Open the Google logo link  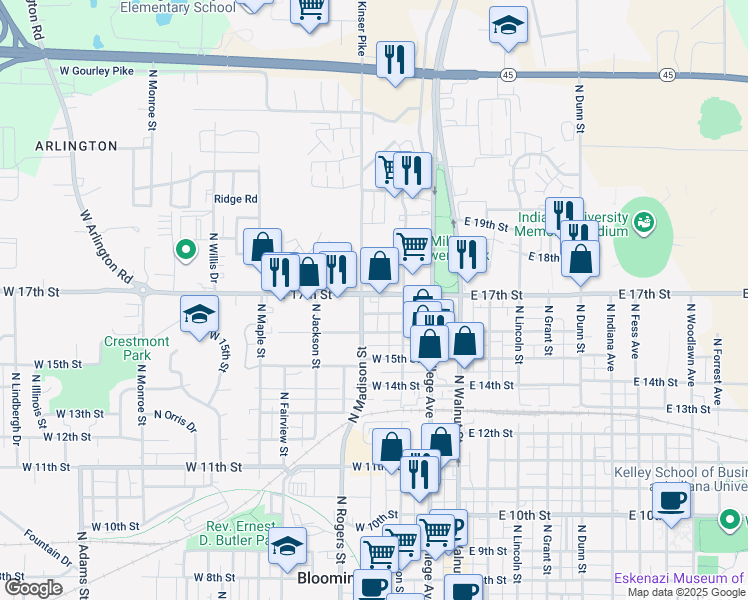pos(33,588)
